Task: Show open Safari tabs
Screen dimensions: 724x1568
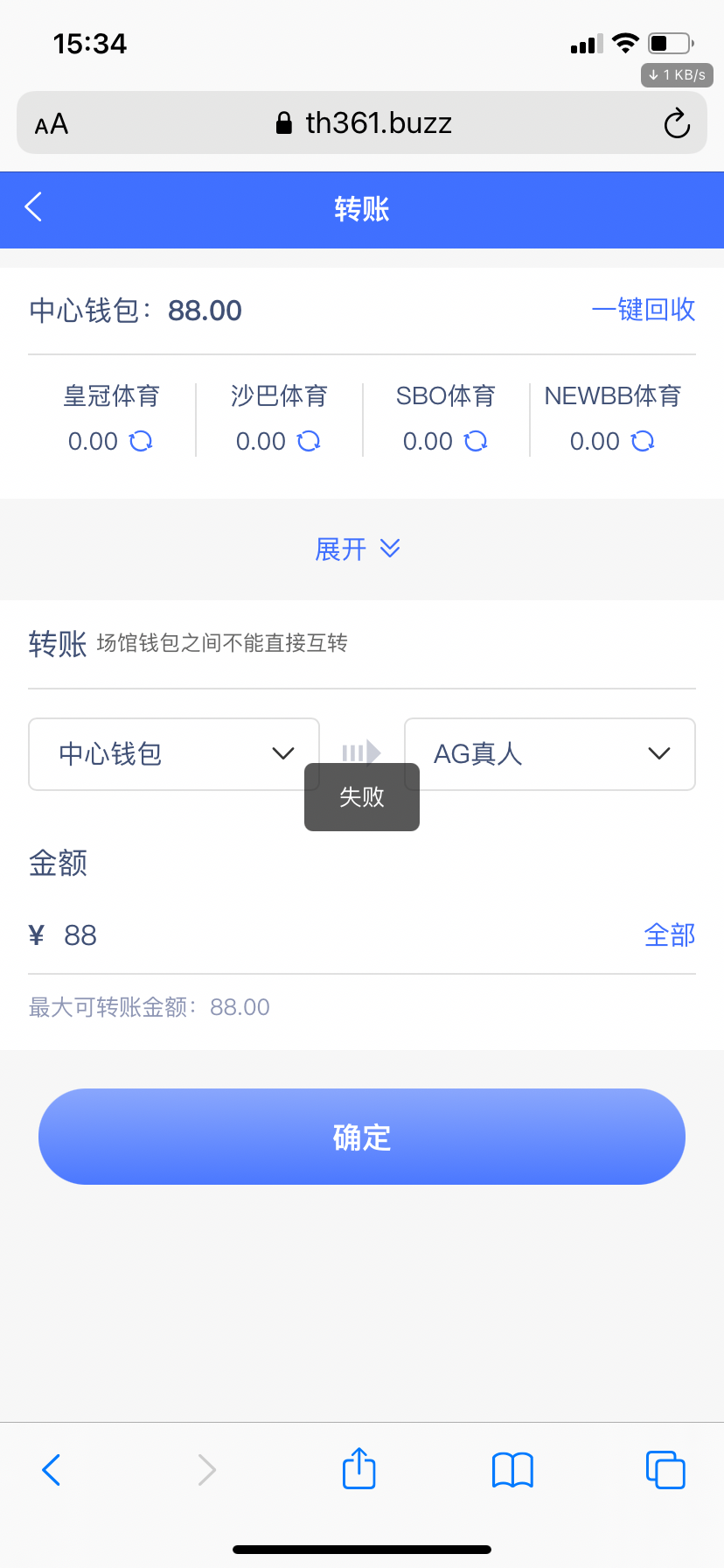Action: [x=665, y=1469]
